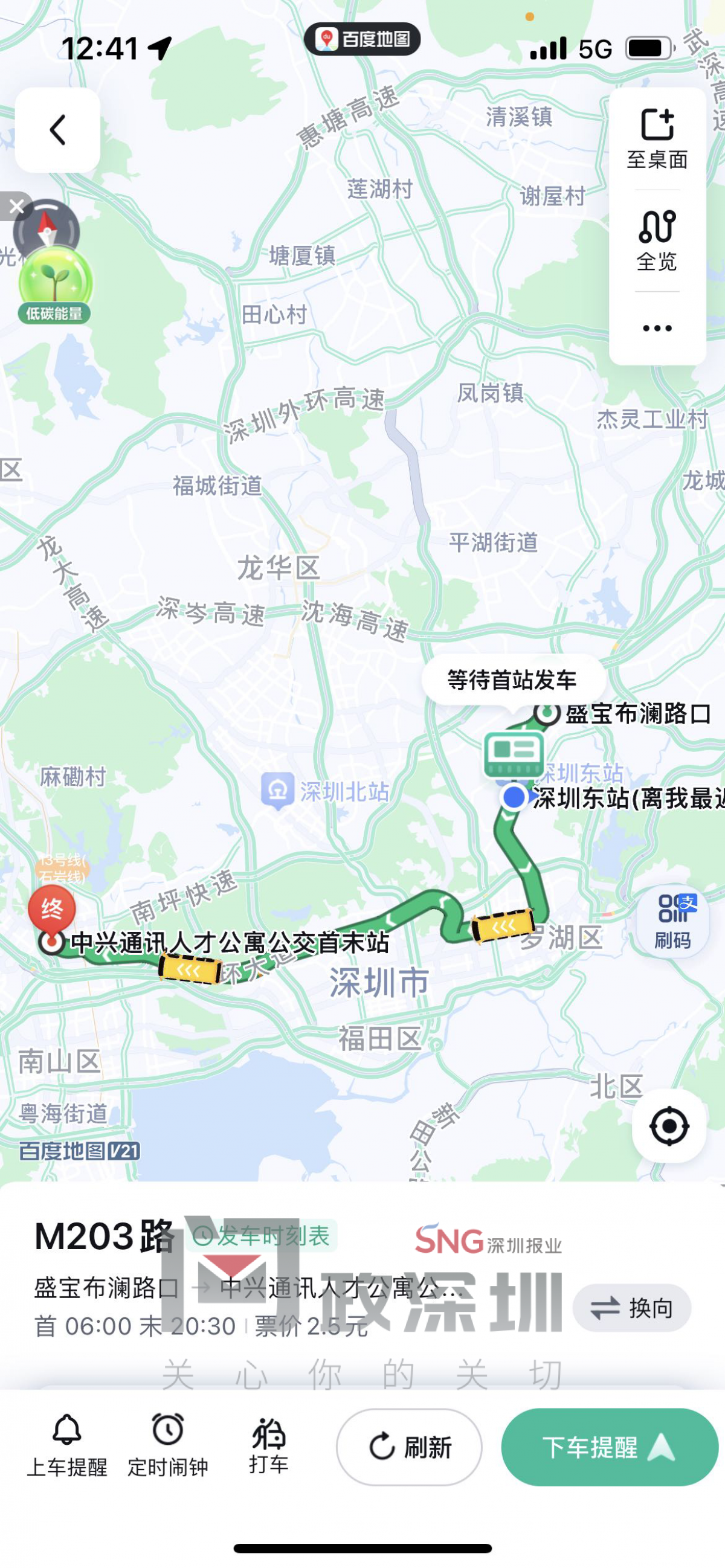Viewport: 725px width, 1568px height.
Task: Tap the 百度地图 pill in status bar
Action: (362, 40)
